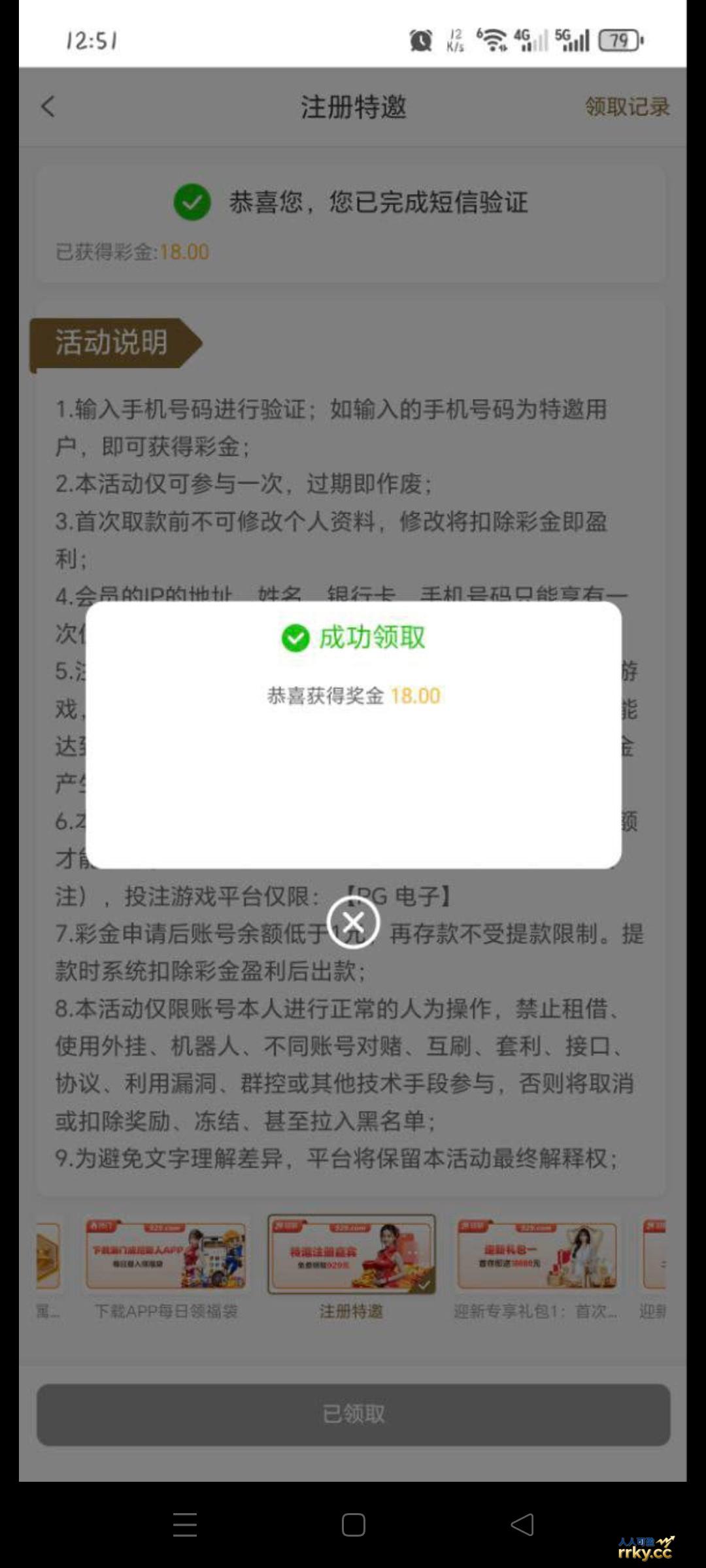Tap the 5G signal bars icon
The height and width of the screenshot is (1568, 706).
click(x=572, y=41)
